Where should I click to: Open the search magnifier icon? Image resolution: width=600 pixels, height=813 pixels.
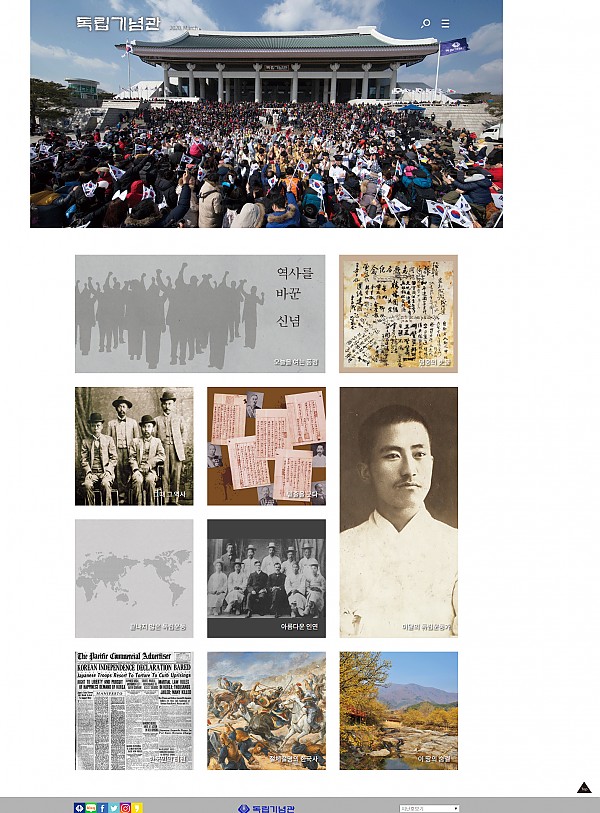pyautogui.click(x=426, y=23)
